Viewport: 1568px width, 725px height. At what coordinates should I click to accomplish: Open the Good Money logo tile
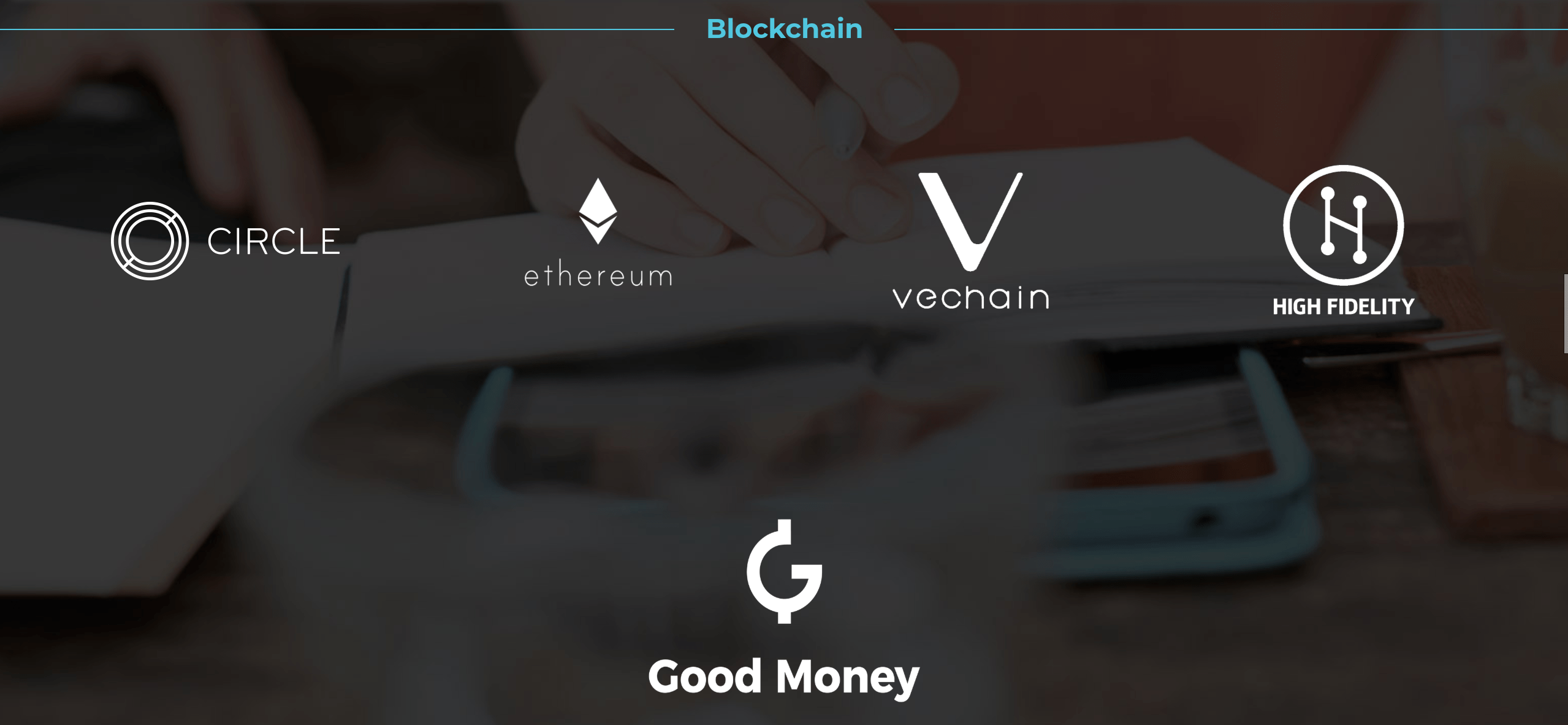pyautogui.click(x=784, y=608)
